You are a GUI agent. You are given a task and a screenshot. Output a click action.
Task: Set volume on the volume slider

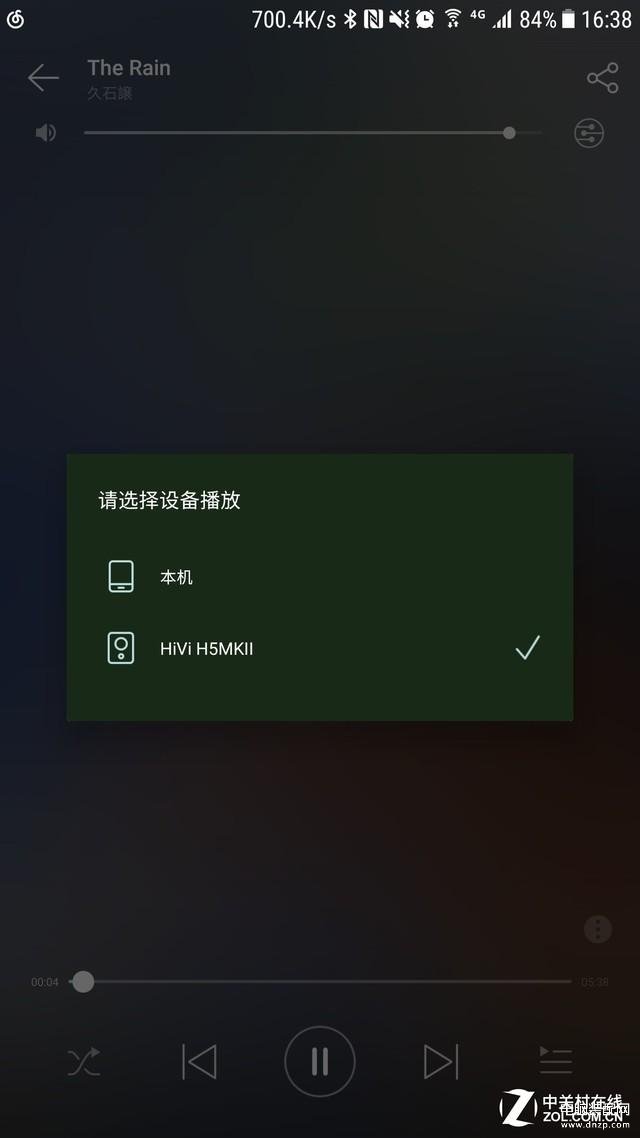(312, 133)
